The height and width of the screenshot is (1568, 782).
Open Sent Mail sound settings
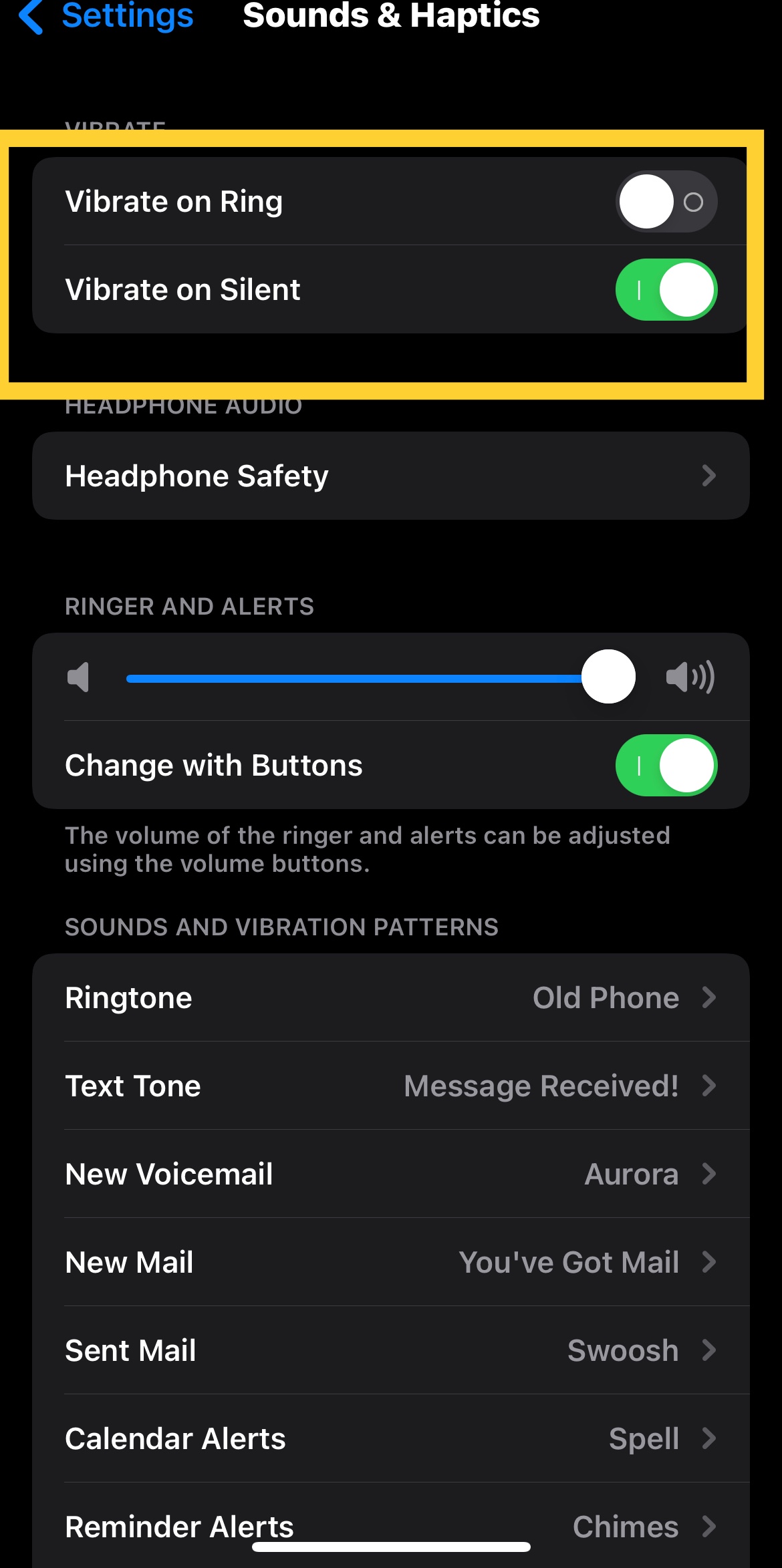390,1351
